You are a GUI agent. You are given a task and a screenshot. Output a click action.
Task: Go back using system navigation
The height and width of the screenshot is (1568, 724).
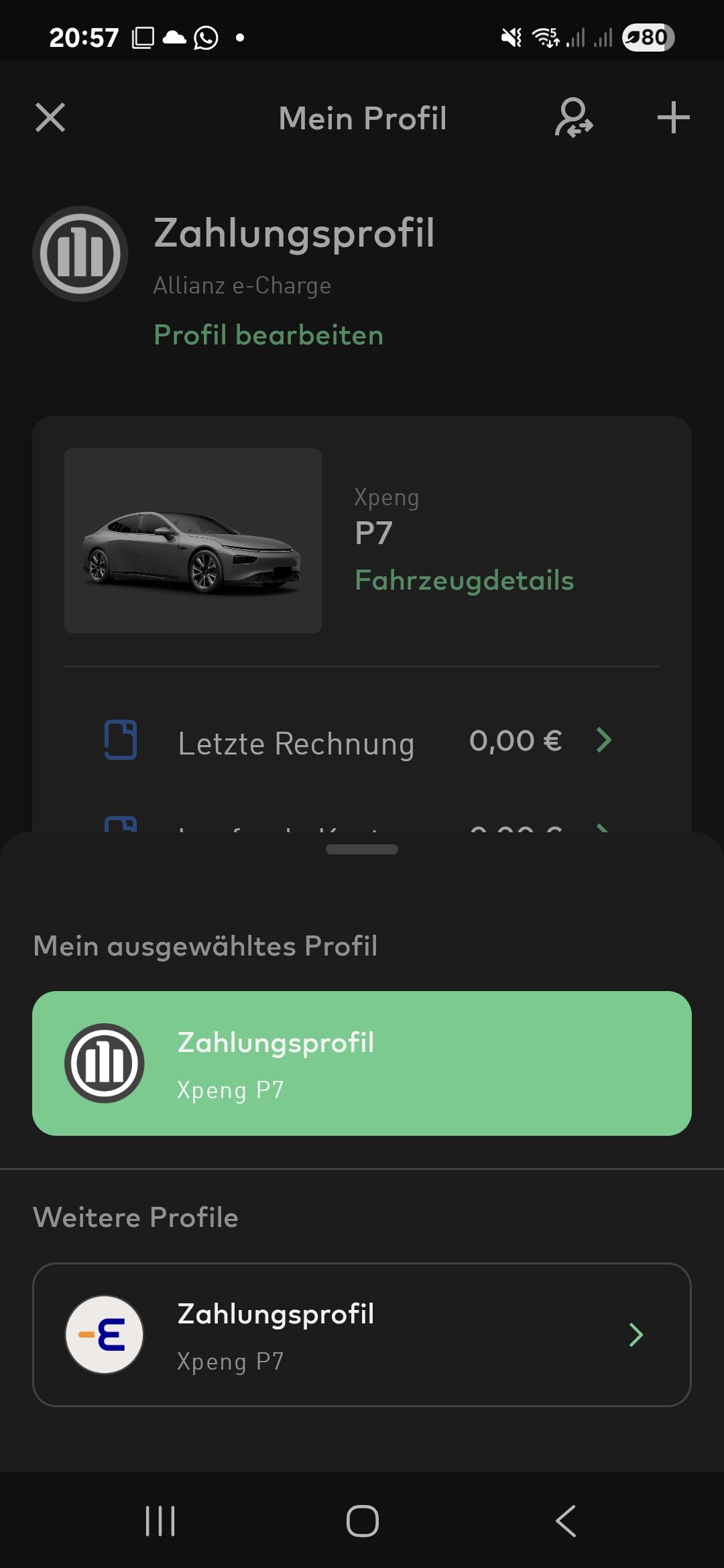566,1521
